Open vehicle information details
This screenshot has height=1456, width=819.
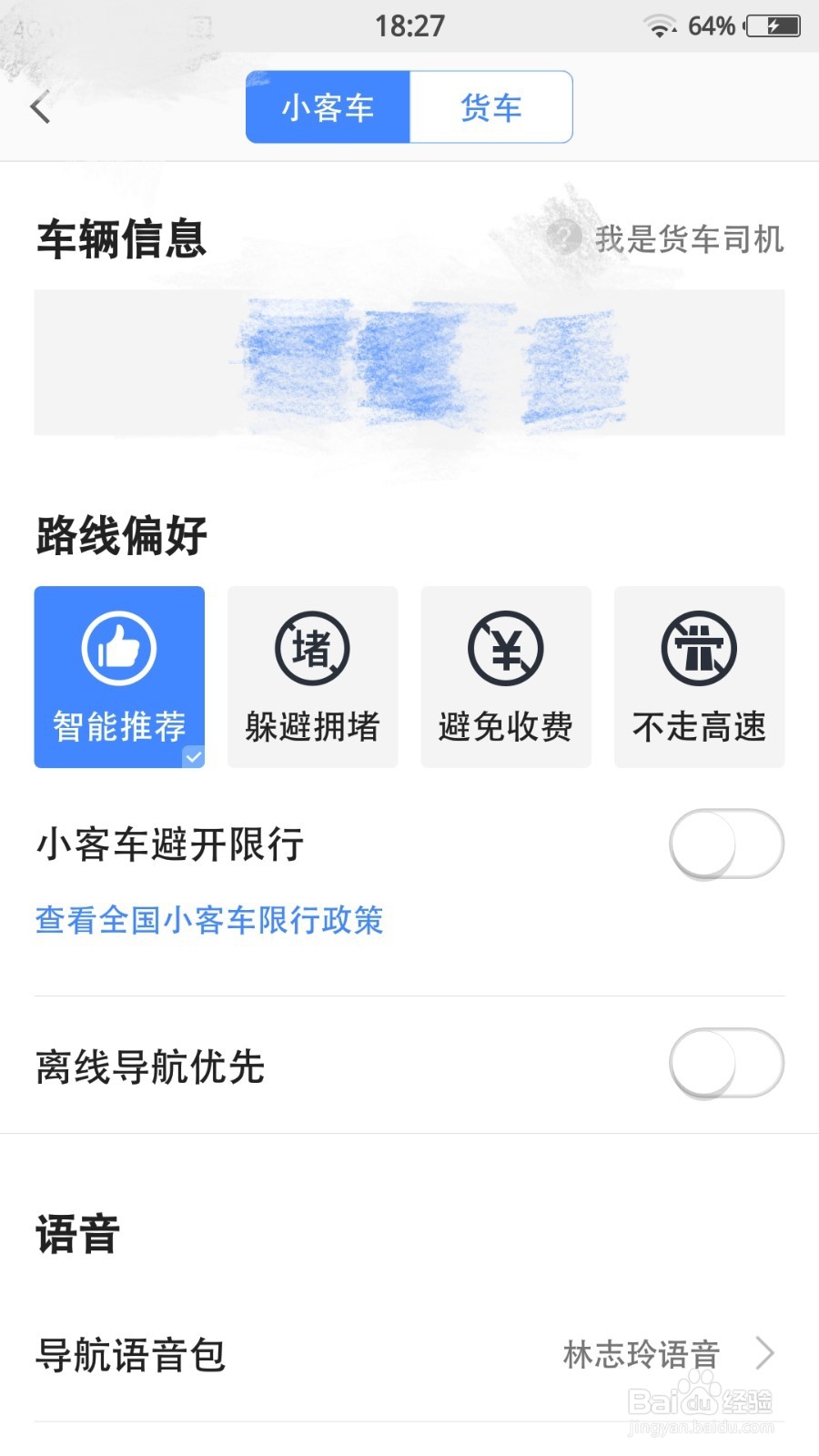tap(409, 361)
